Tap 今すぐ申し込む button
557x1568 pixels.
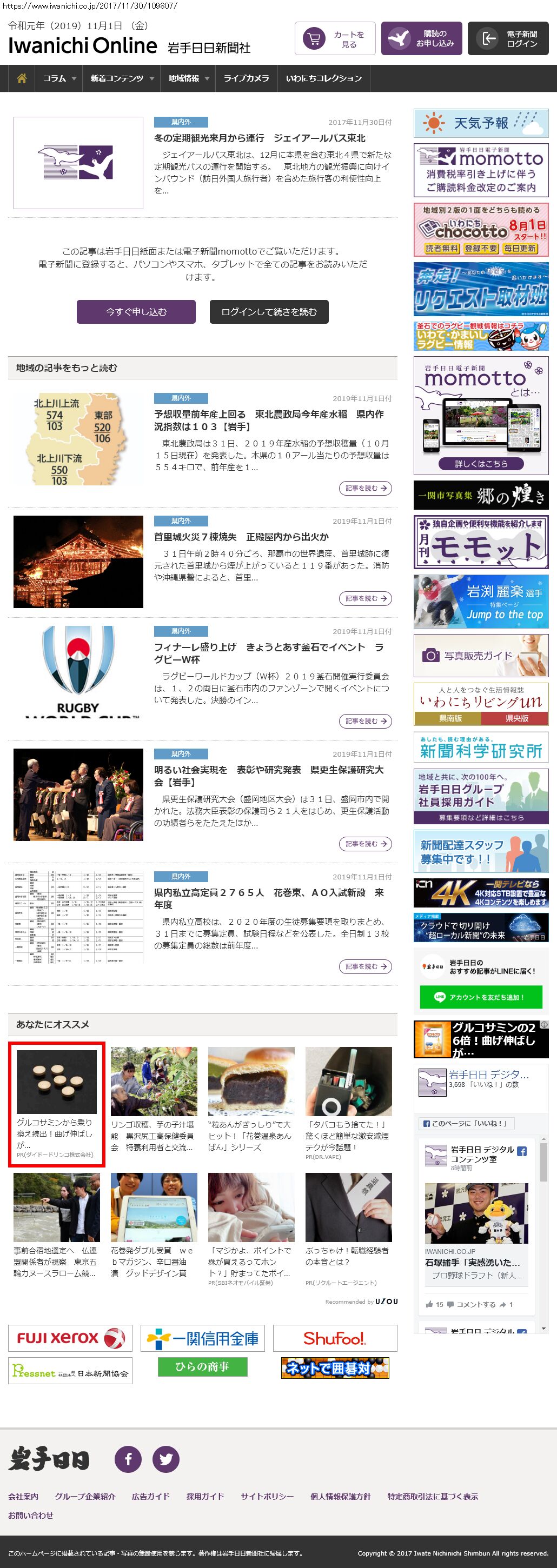136,312
